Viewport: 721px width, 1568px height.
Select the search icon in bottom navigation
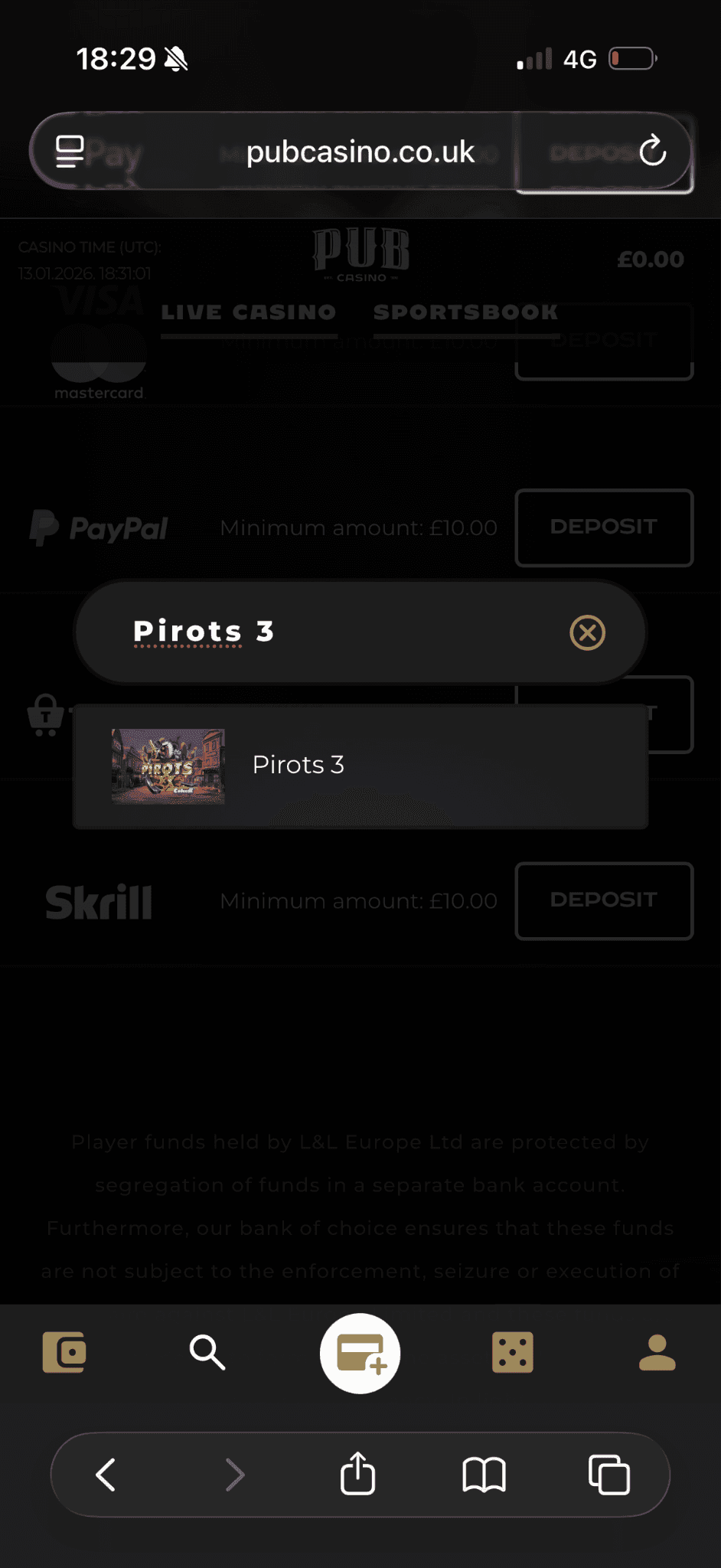click(x=207, y=1352)
